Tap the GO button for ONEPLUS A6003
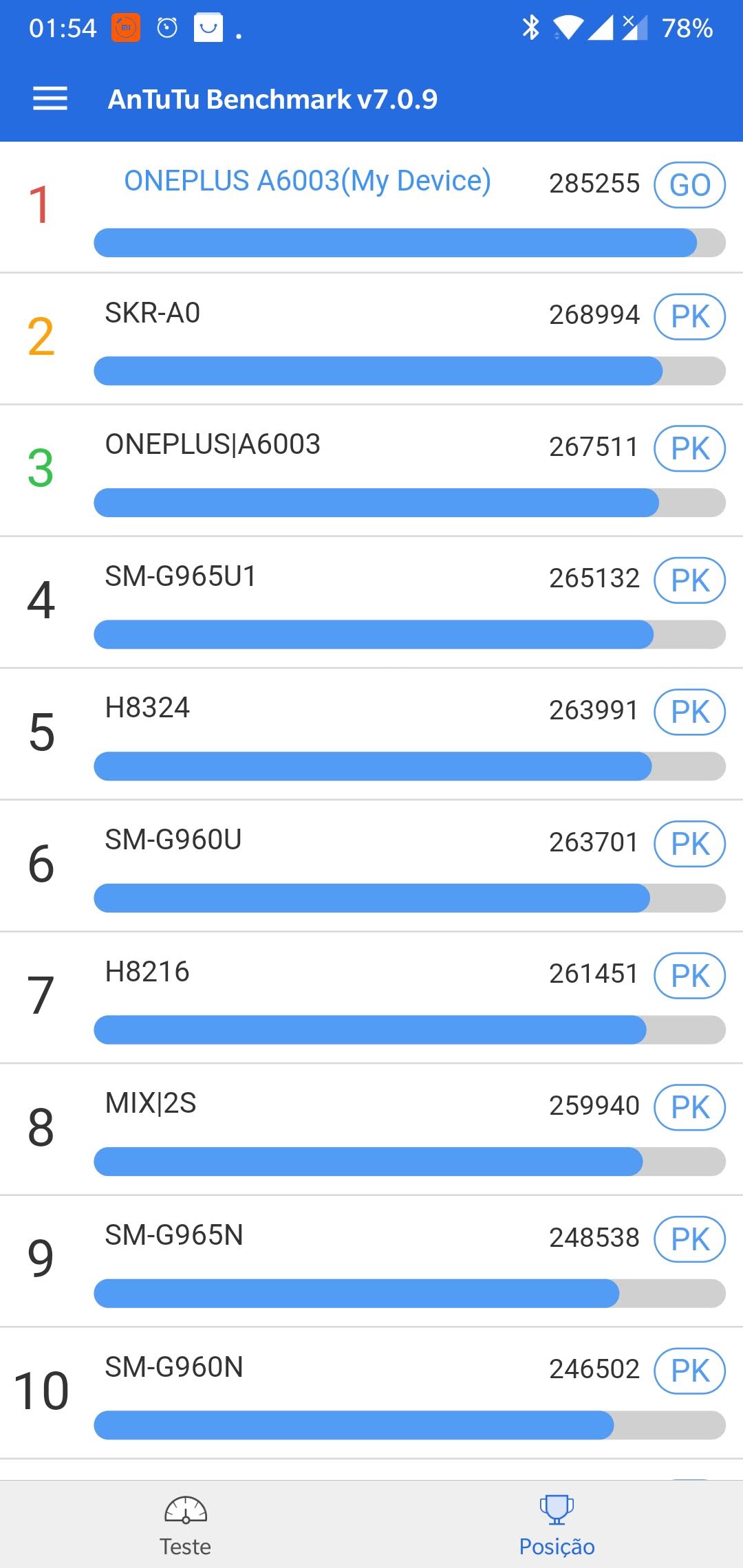 [689, 185]
